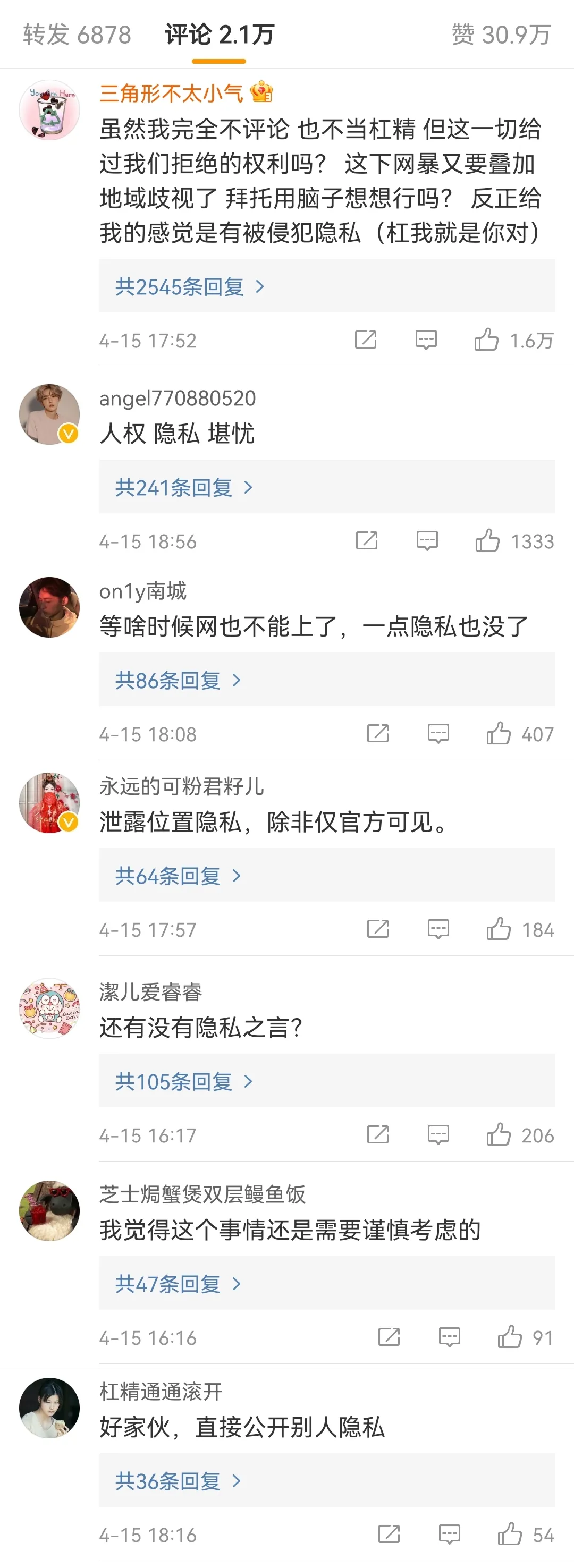Screen dimensions: 574x1568
Task: Reply to 杠精通通滚开's comment
Action: [449, 1534]
